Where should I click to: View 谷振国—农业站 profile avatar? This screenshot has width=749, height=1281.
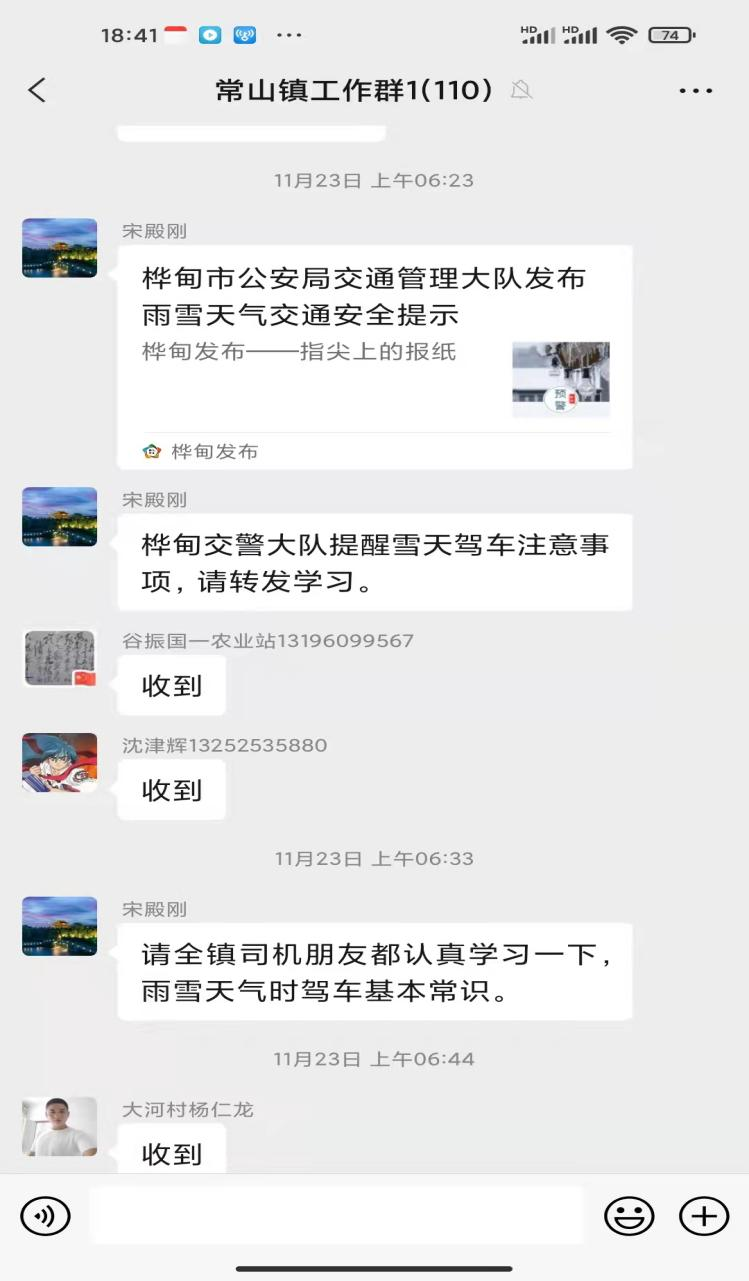[x=60, y=658]
